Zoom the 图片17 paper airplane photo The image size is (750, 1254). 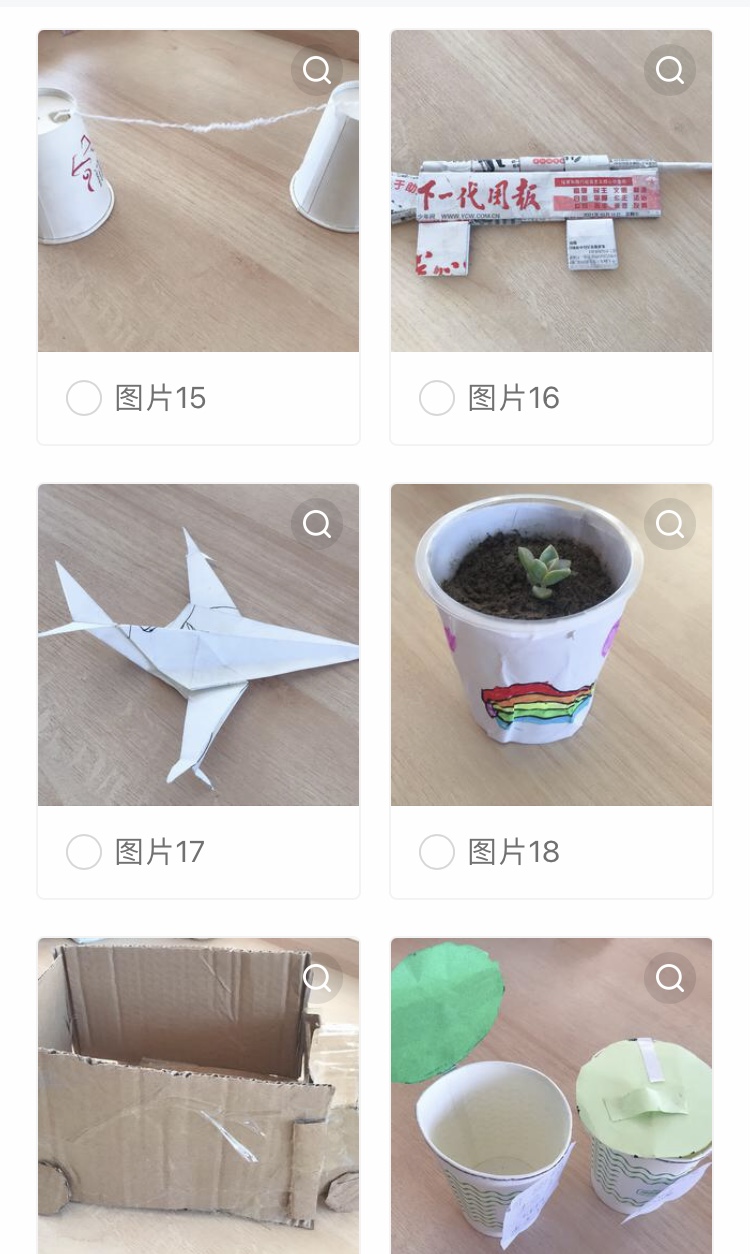click(317, 524)
